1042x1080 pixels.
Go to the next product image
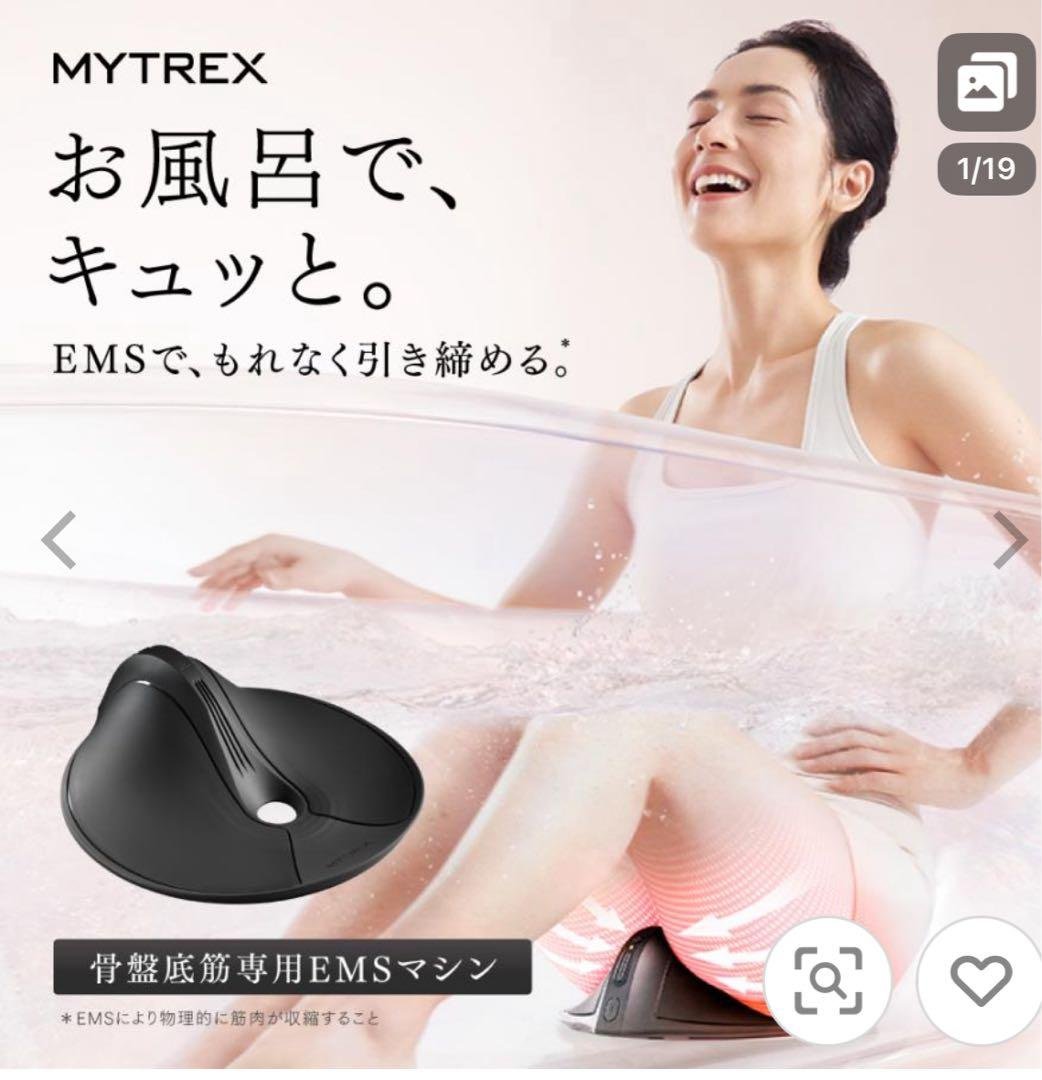click(x=1009, y=540)
